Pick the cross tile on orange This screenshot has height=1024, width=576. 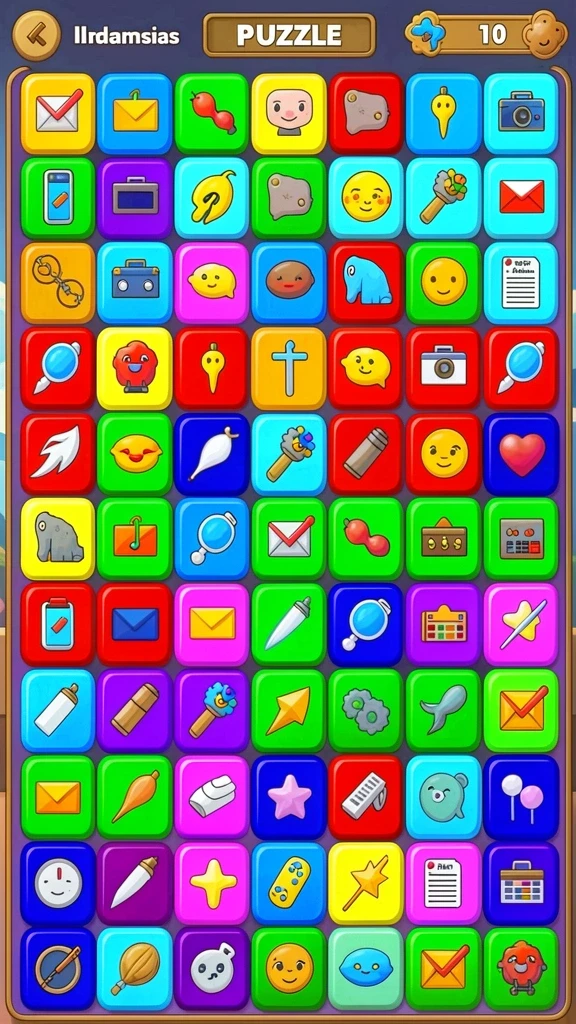tap(289, 368)
